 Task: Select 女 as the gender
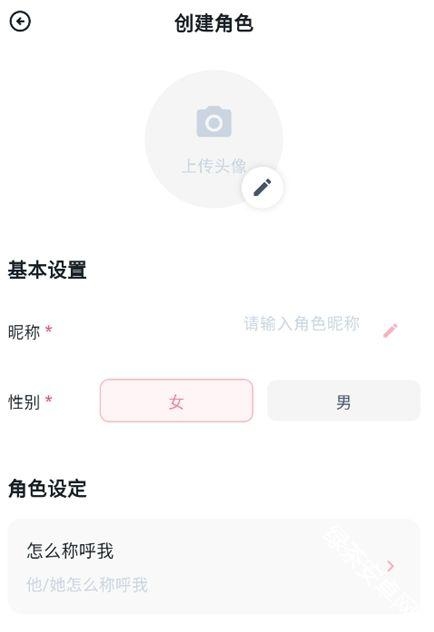click(x=177, y=401)
